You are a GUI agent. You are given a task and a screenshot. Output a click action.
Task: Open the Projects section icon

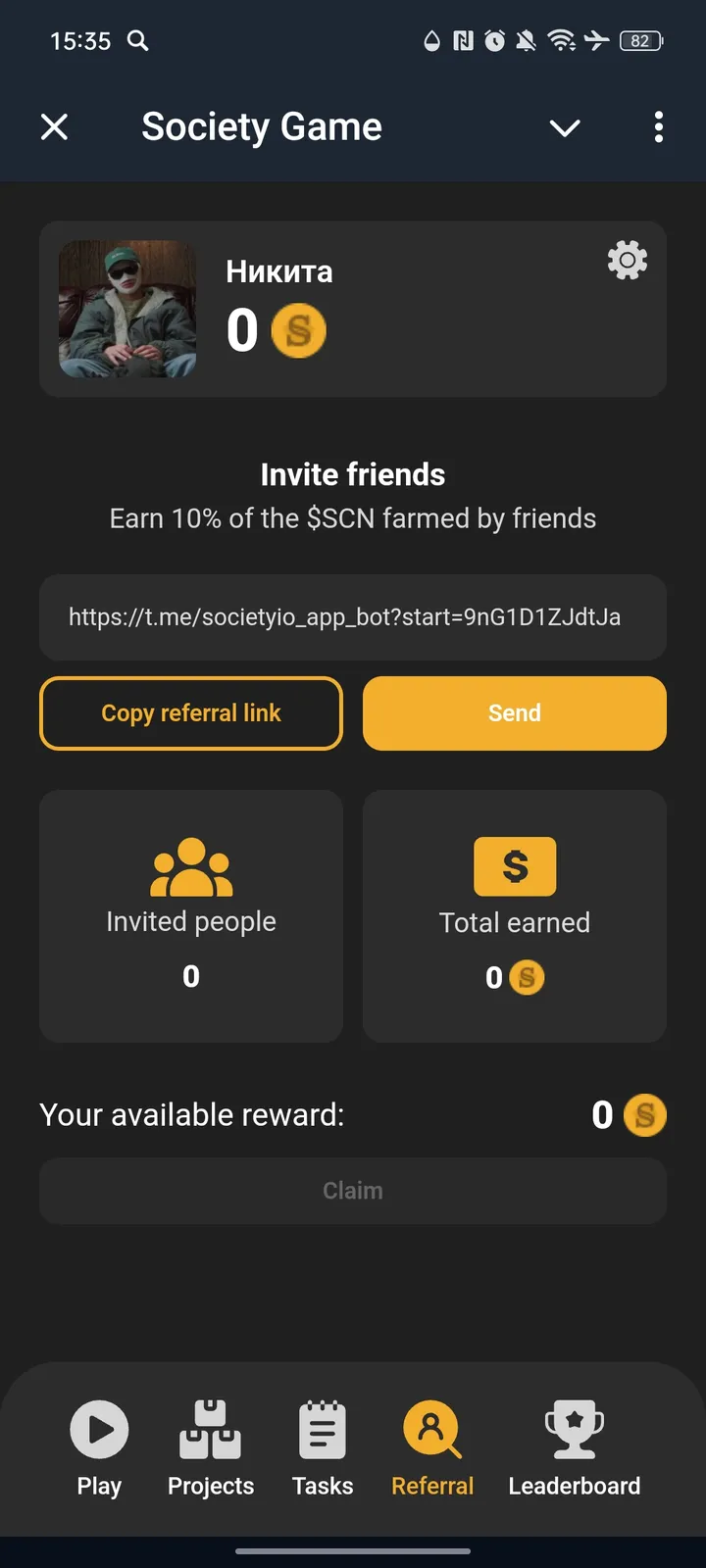[210, 1428]
